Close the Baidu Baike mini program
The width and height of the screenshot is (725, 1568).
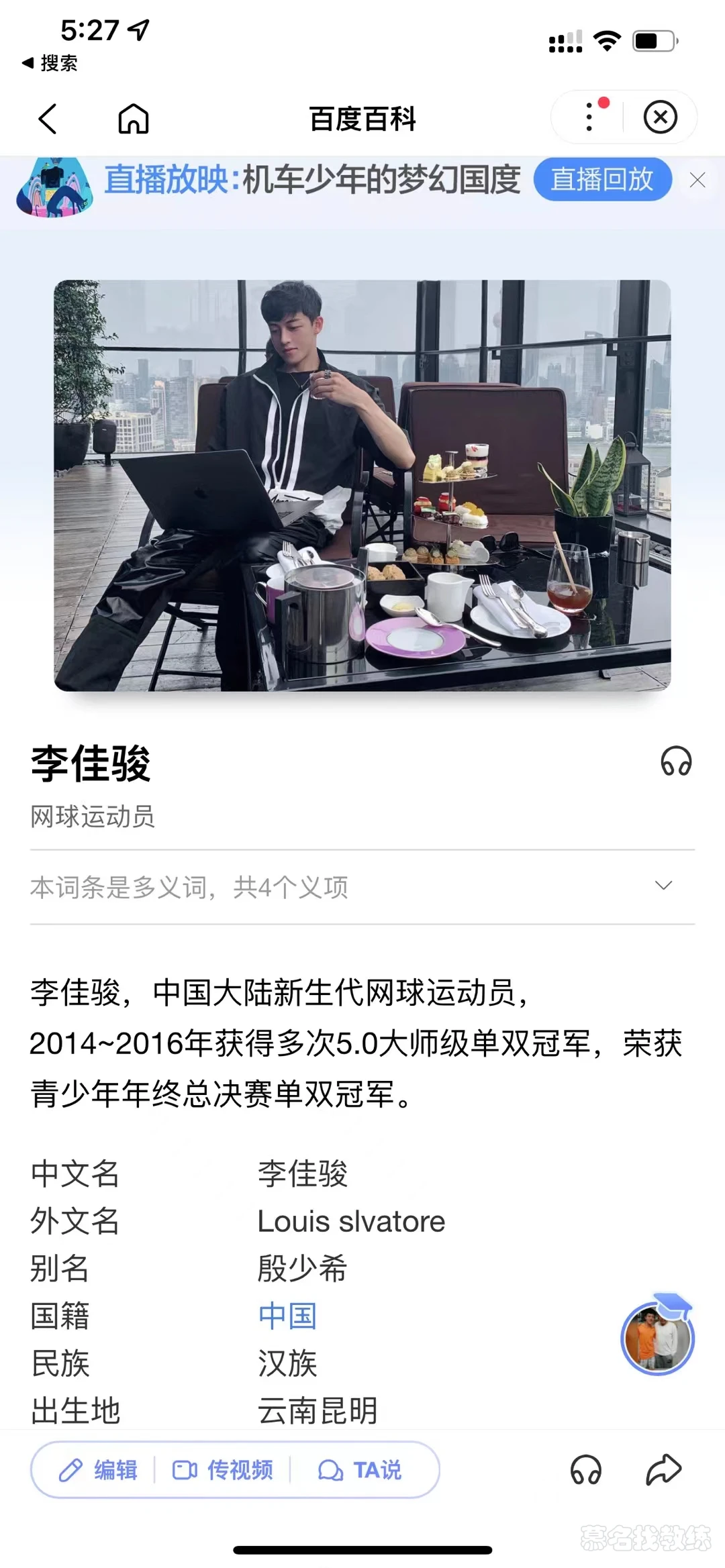click(x=660, y=117)
